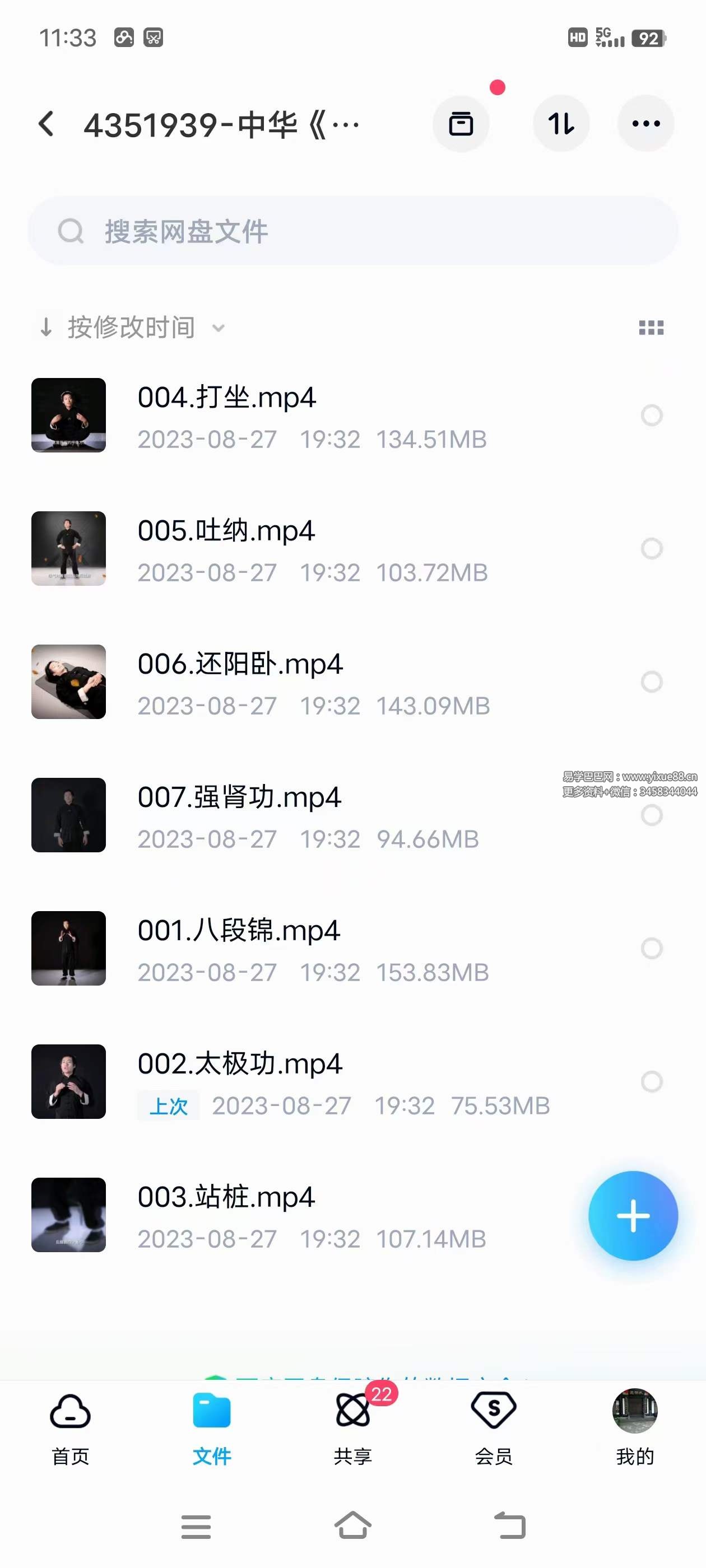The width and height of the screenshot is (706, 1568).
Task: Tap the blue + floating action button
Action: (x=634, y=1216)
